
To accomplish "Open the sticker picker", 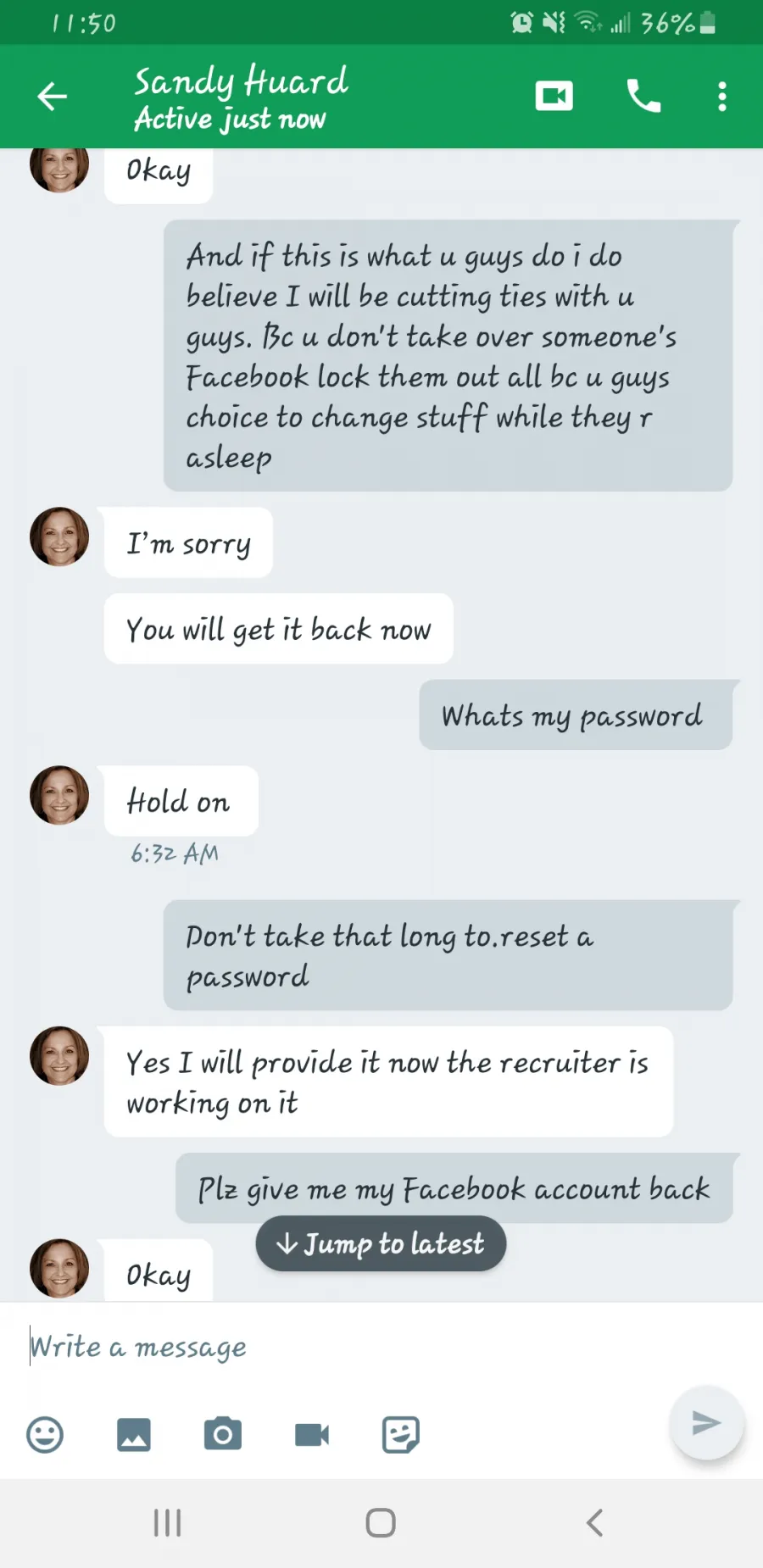I will coord(401,1435).
